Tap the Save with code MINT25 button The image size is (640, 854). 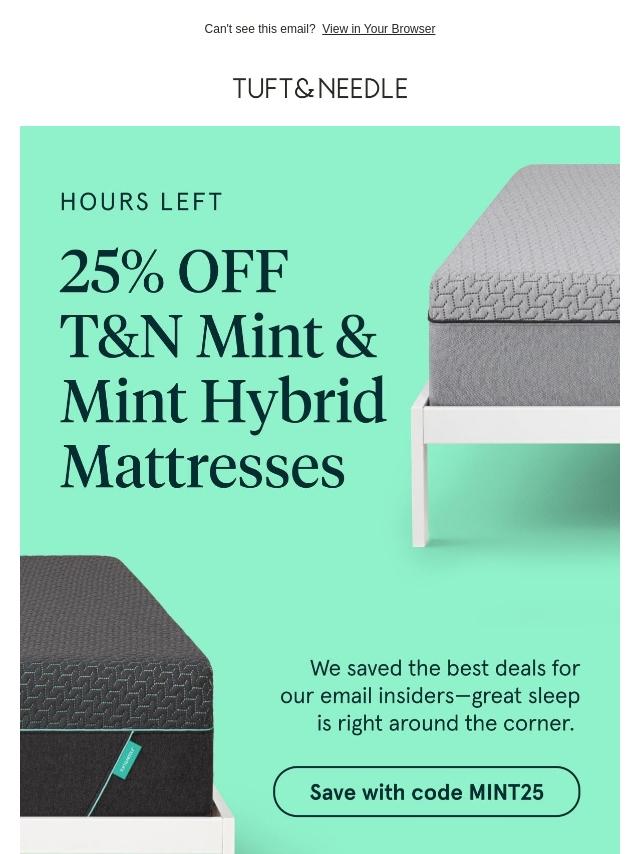(x=426, y=791)
